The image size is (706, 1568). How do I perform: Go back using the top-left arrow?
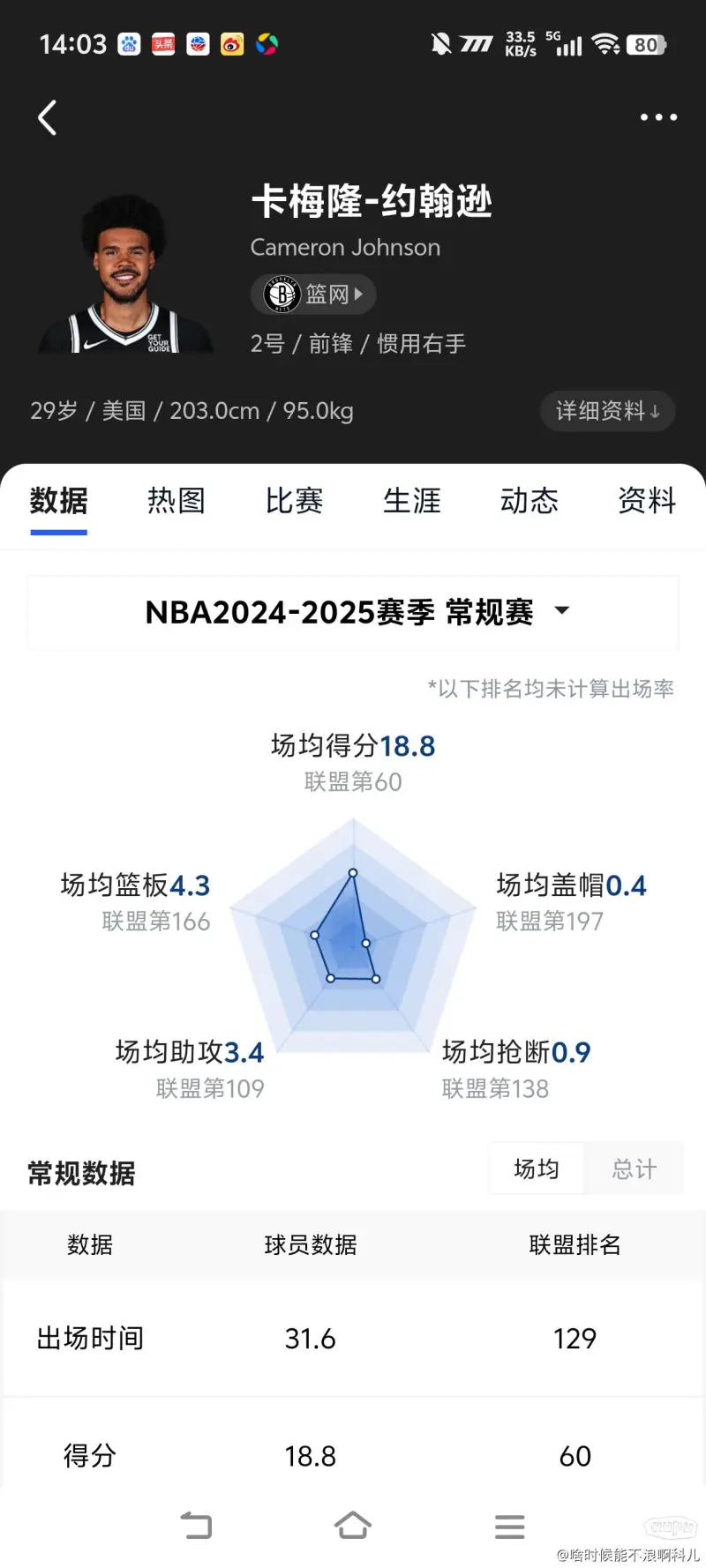pos(48,117)
